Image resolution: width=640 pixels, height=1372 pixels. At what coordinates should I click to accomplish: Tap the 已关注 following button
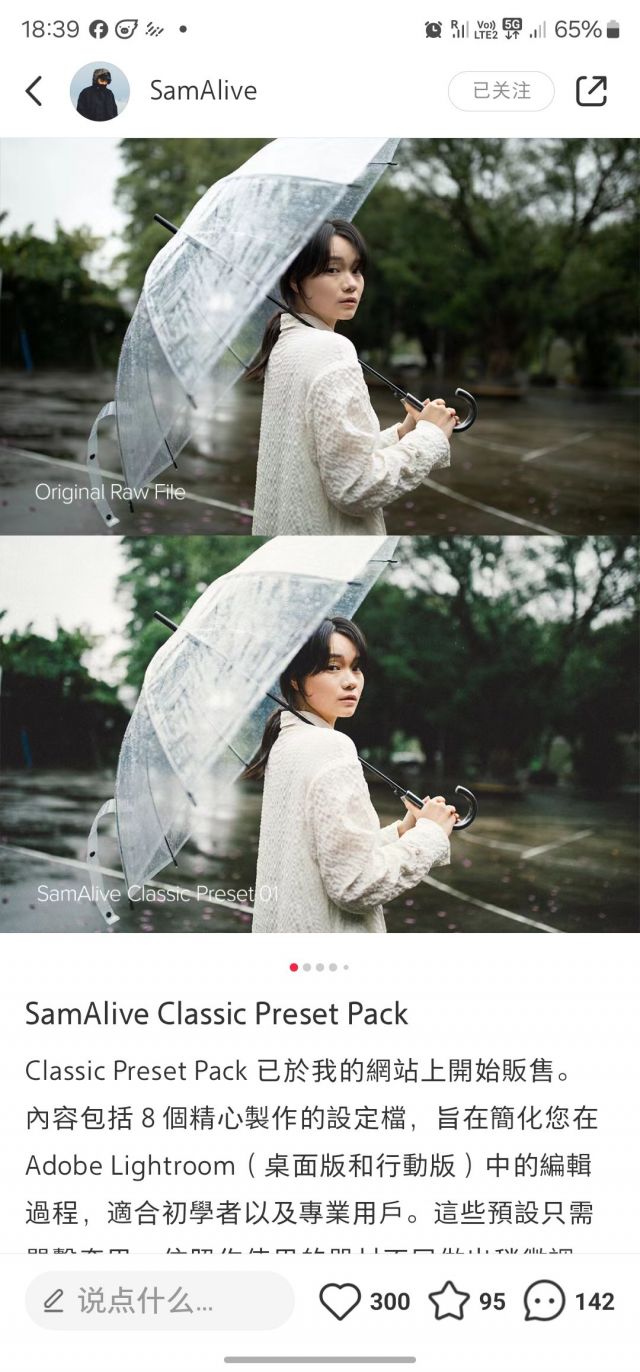tap(502, 91)
